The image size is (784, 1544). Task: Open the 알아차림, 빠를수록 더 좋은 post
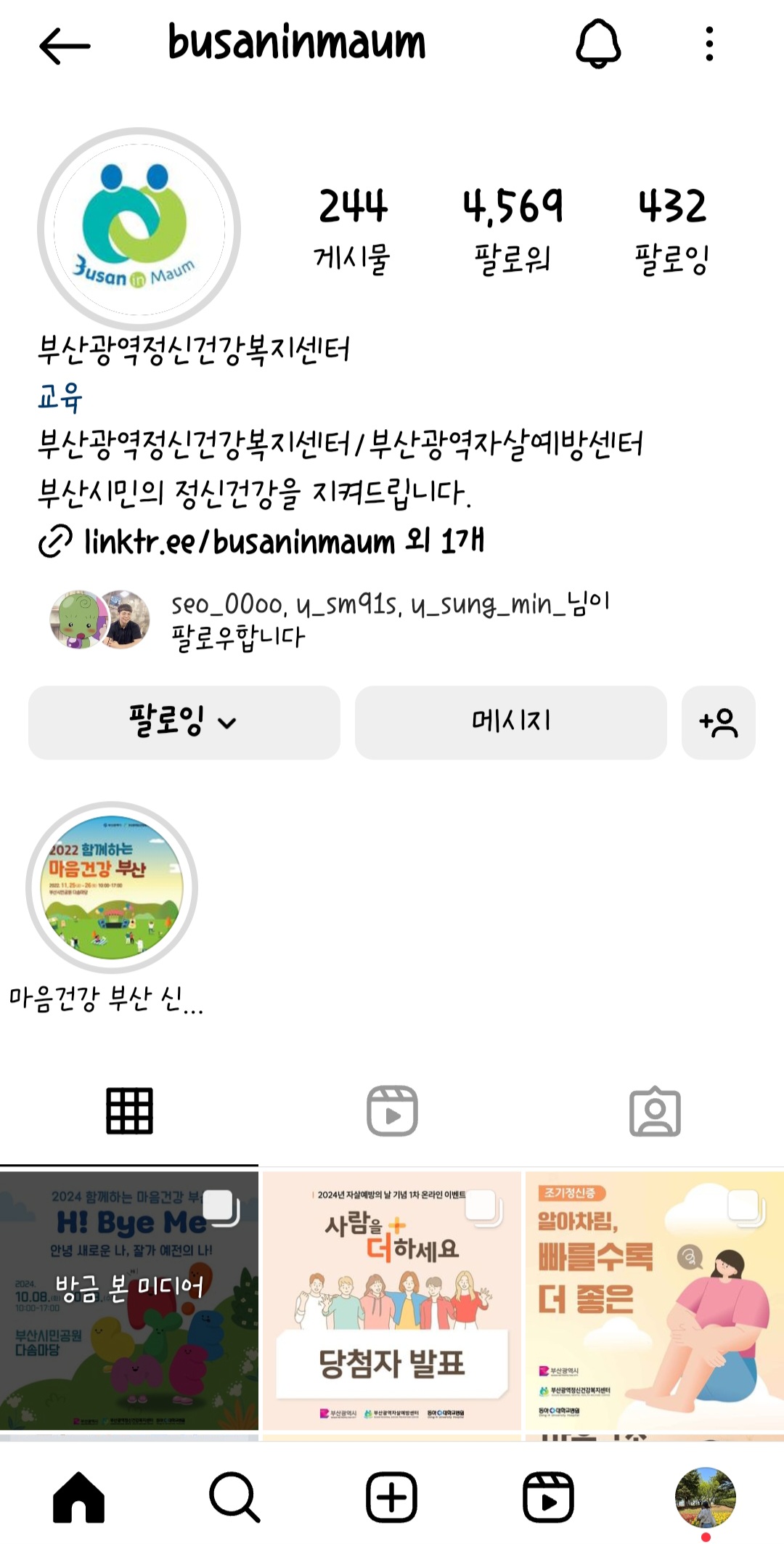pyautogui.click(x=654, y=1300)
